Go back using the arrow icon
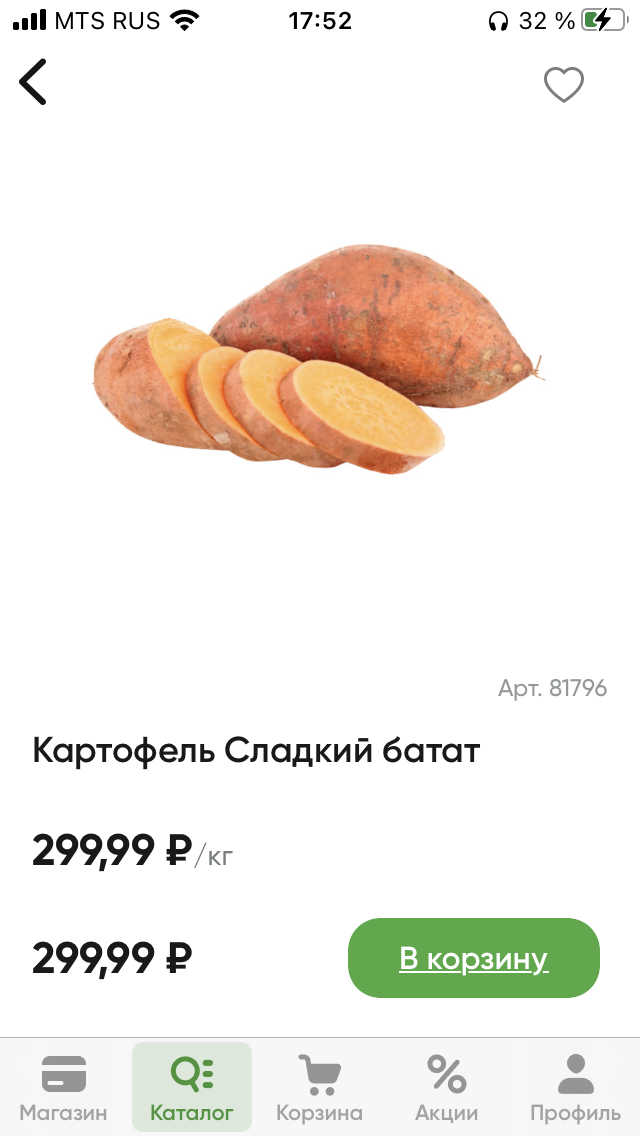The width and height of the screenshot is (640, 1136). (x=33, y=82)
